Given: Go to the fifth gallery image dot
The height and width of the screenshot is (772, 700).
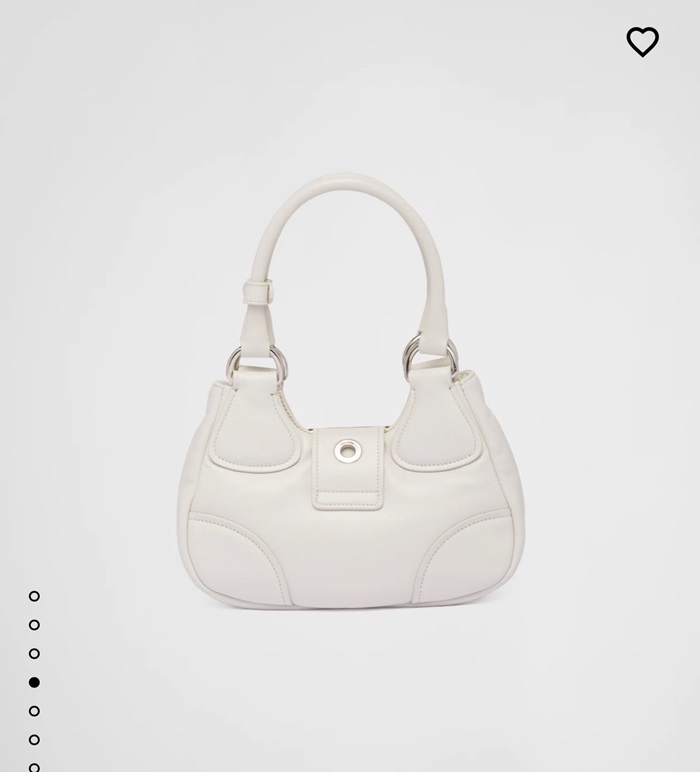Looking at the screenshot, I should click(x=34, y=711).
